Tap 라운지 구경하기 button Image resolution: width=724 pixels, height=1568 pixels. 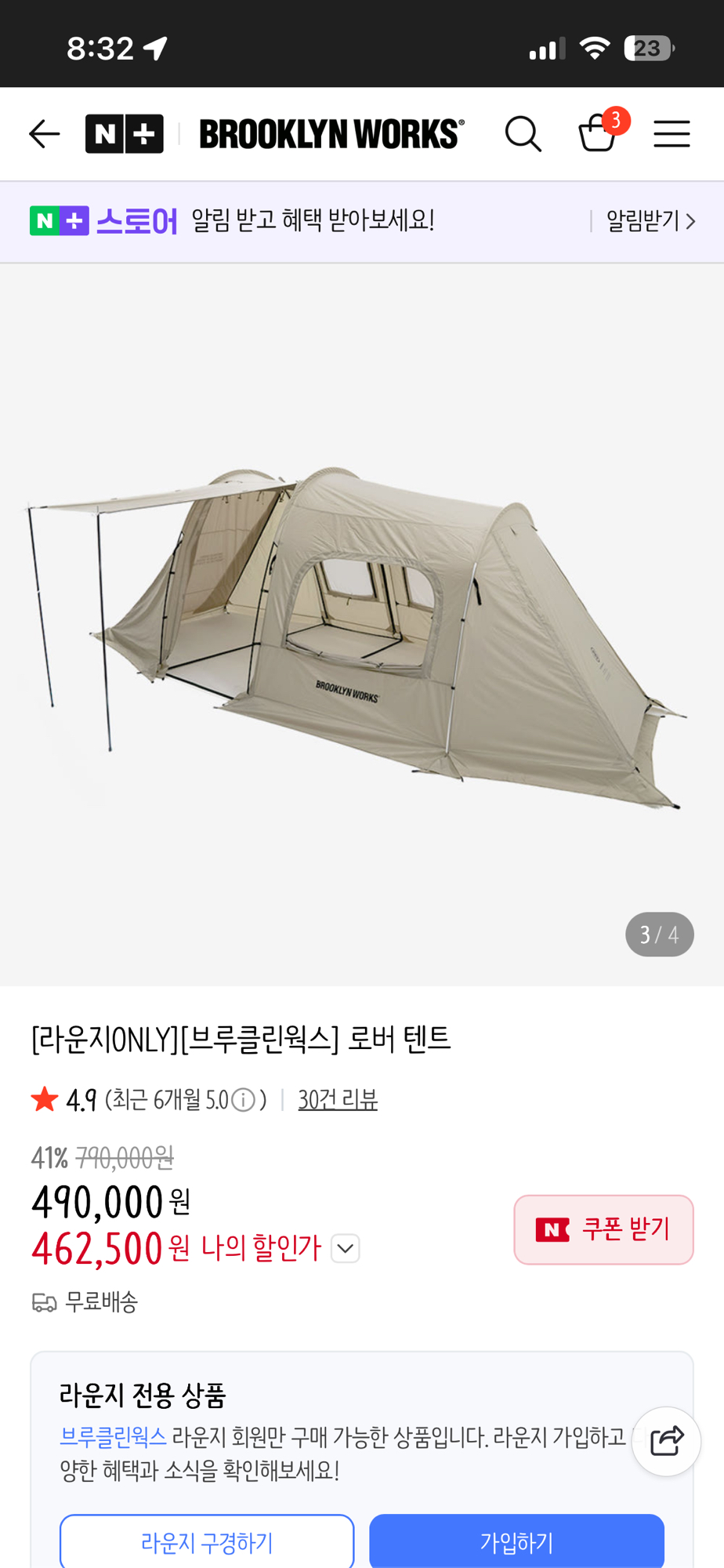[x=207, y=1542]
